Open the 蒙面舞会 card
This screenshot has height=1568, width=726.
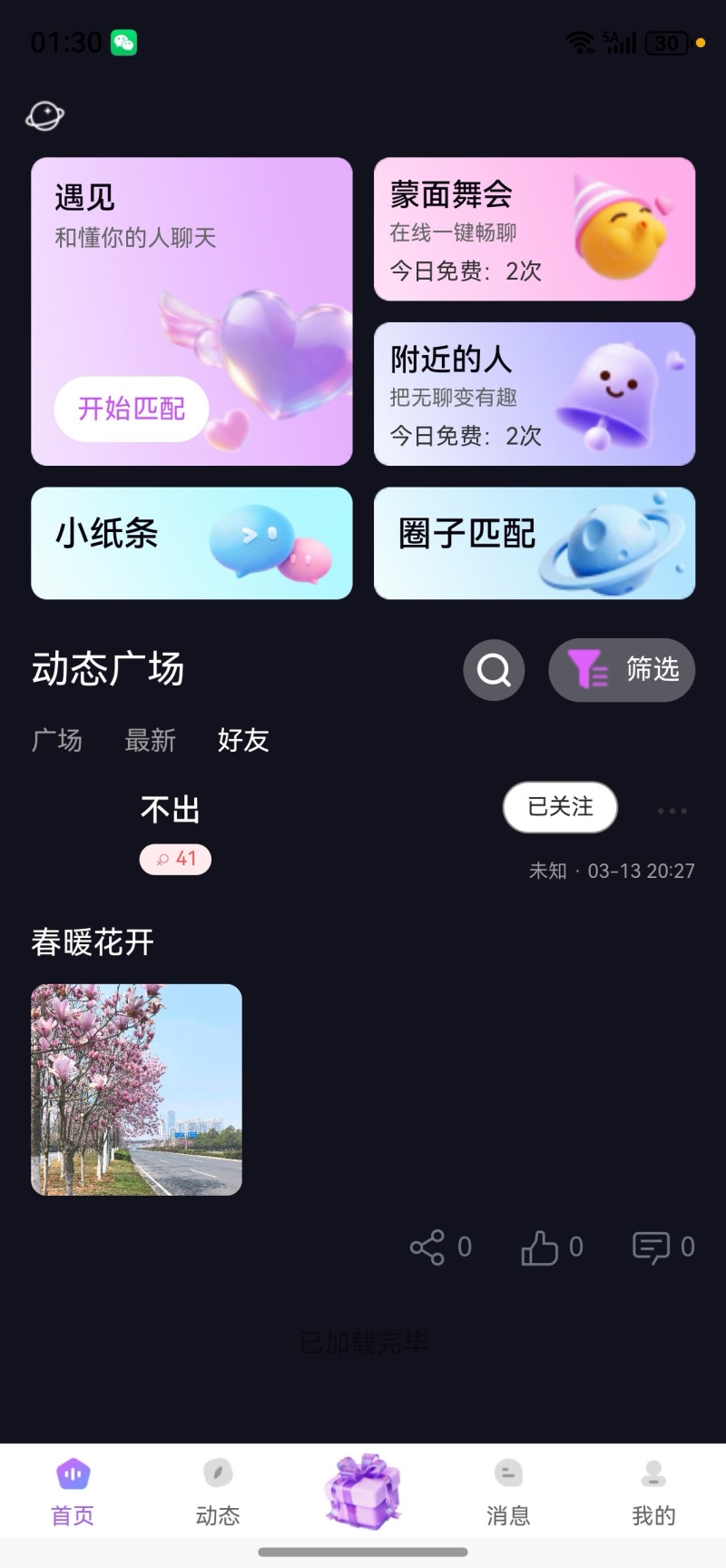pyautogui.click(x=535, y=229)
